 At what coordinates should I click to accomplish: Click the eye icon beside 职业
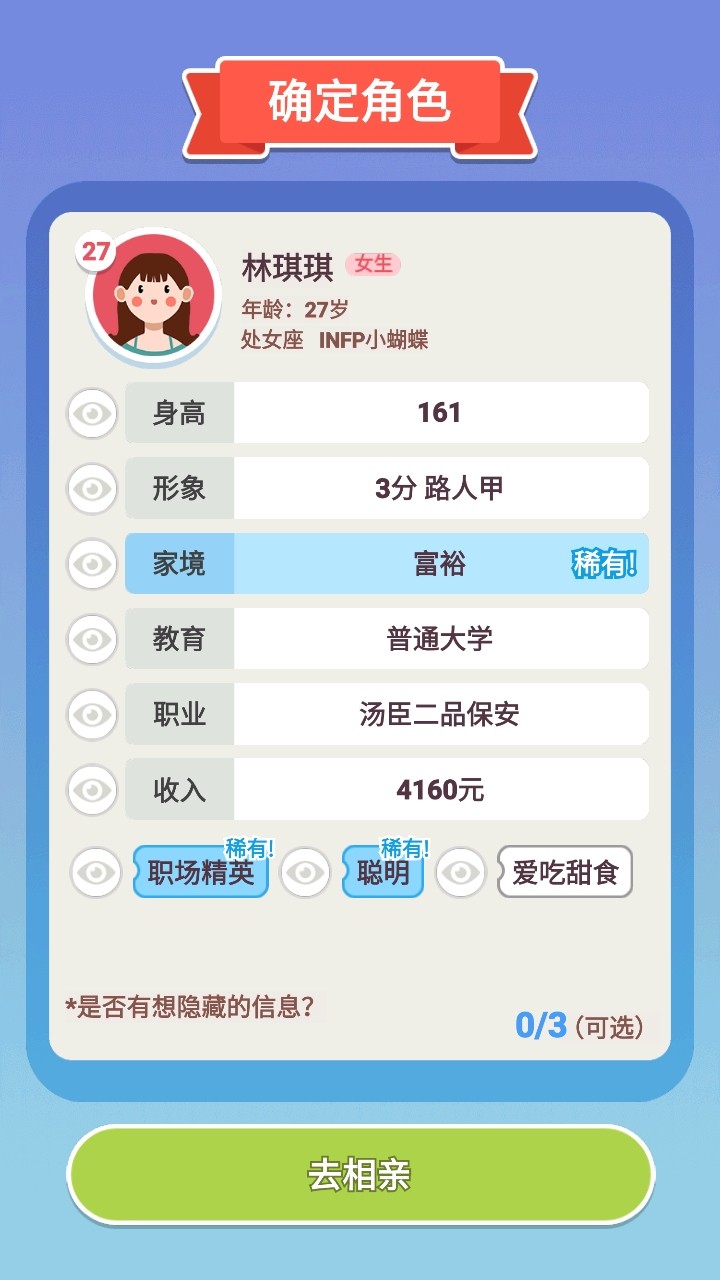tap(91, 713)
